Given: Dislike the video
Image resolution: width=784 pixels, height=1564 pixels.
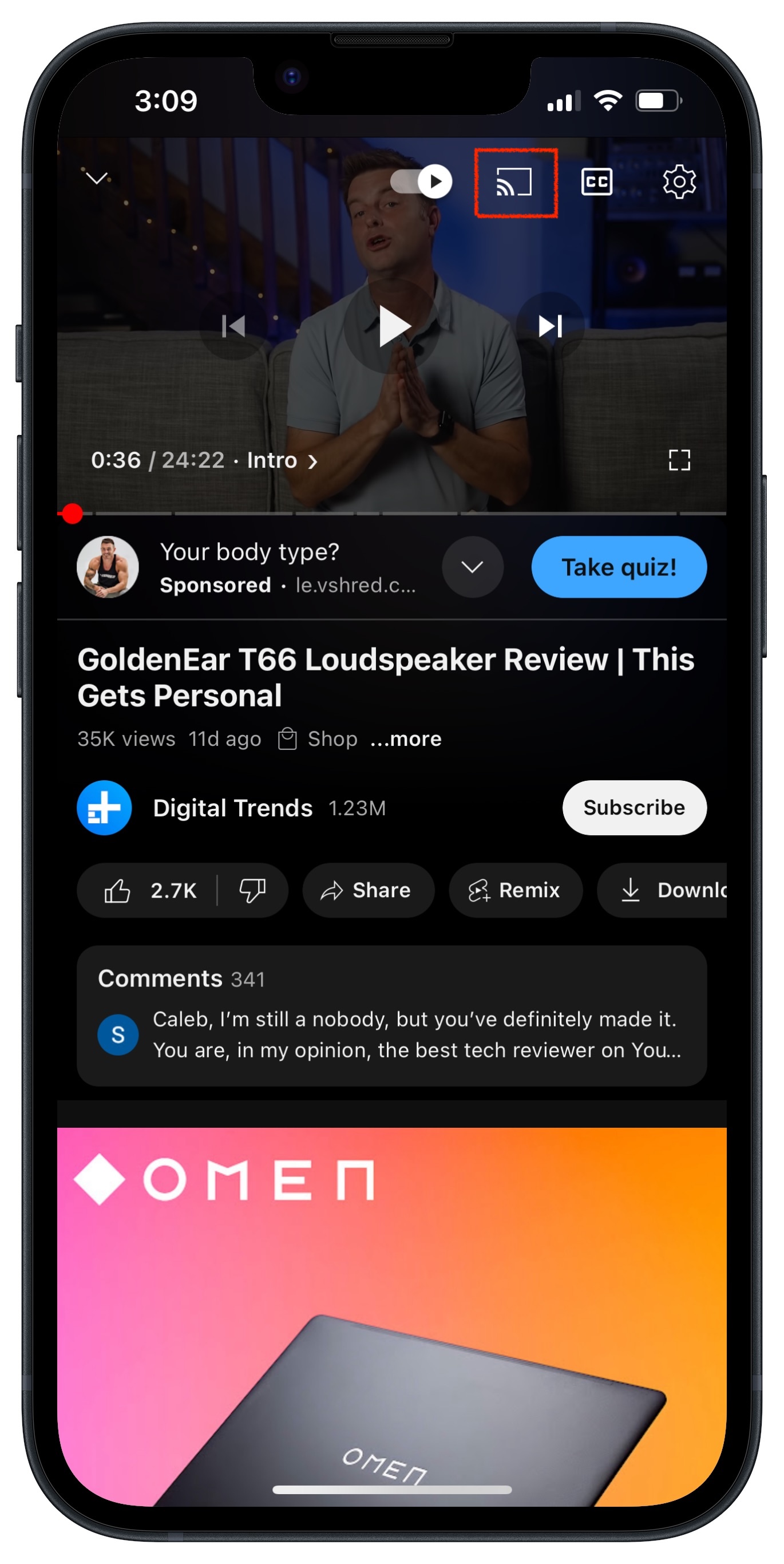Looking at the screenshot, I should coord(252,891).
